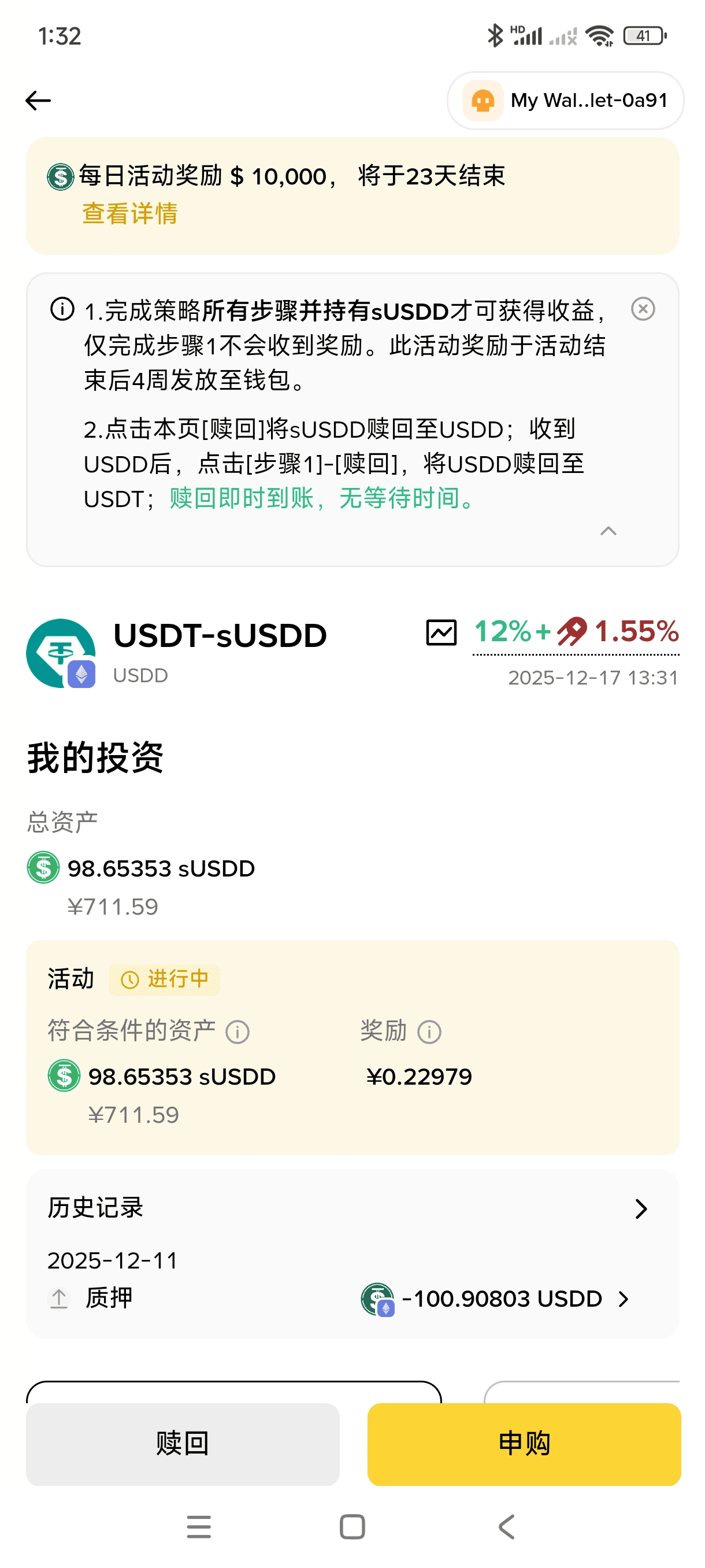Image resolution: width=705 pixels, height=1568 pixels.
Task: Tap the 赎回 redeem button
Action: coord(183,1444)
